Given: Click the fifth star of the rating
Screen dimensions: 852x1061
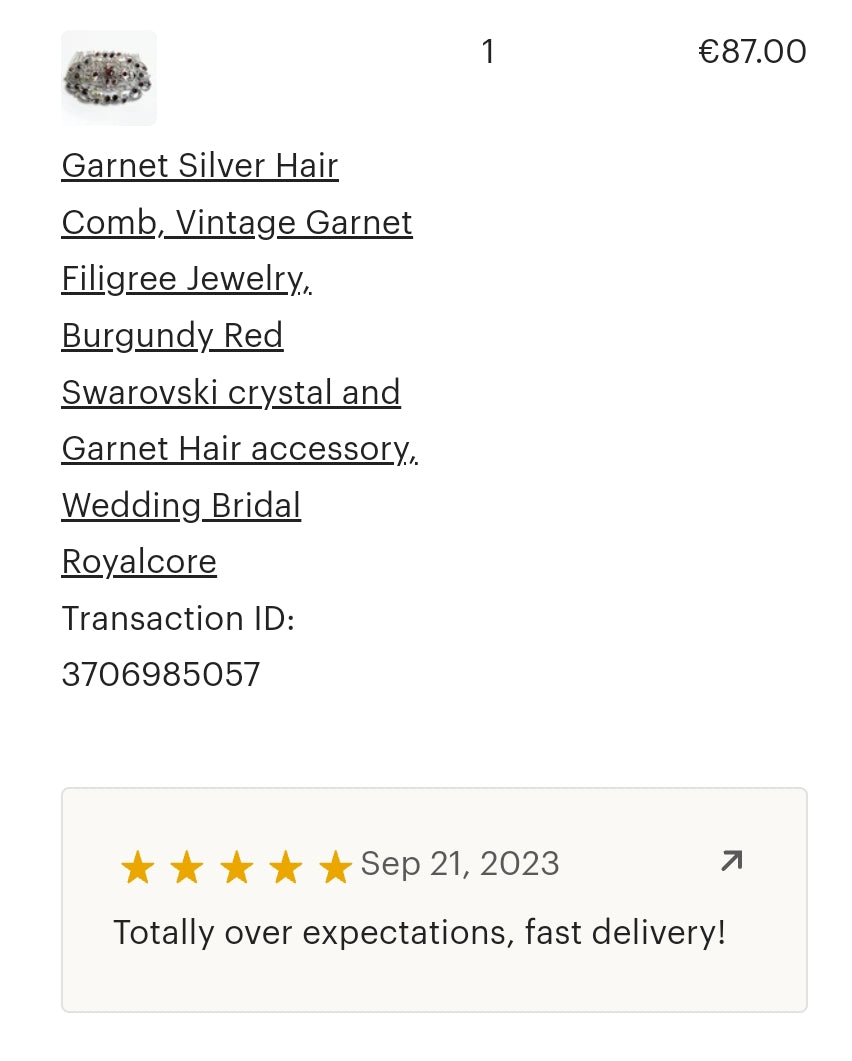Looking at the screenshot, I should pyautogui.click(x=336, y=866).
